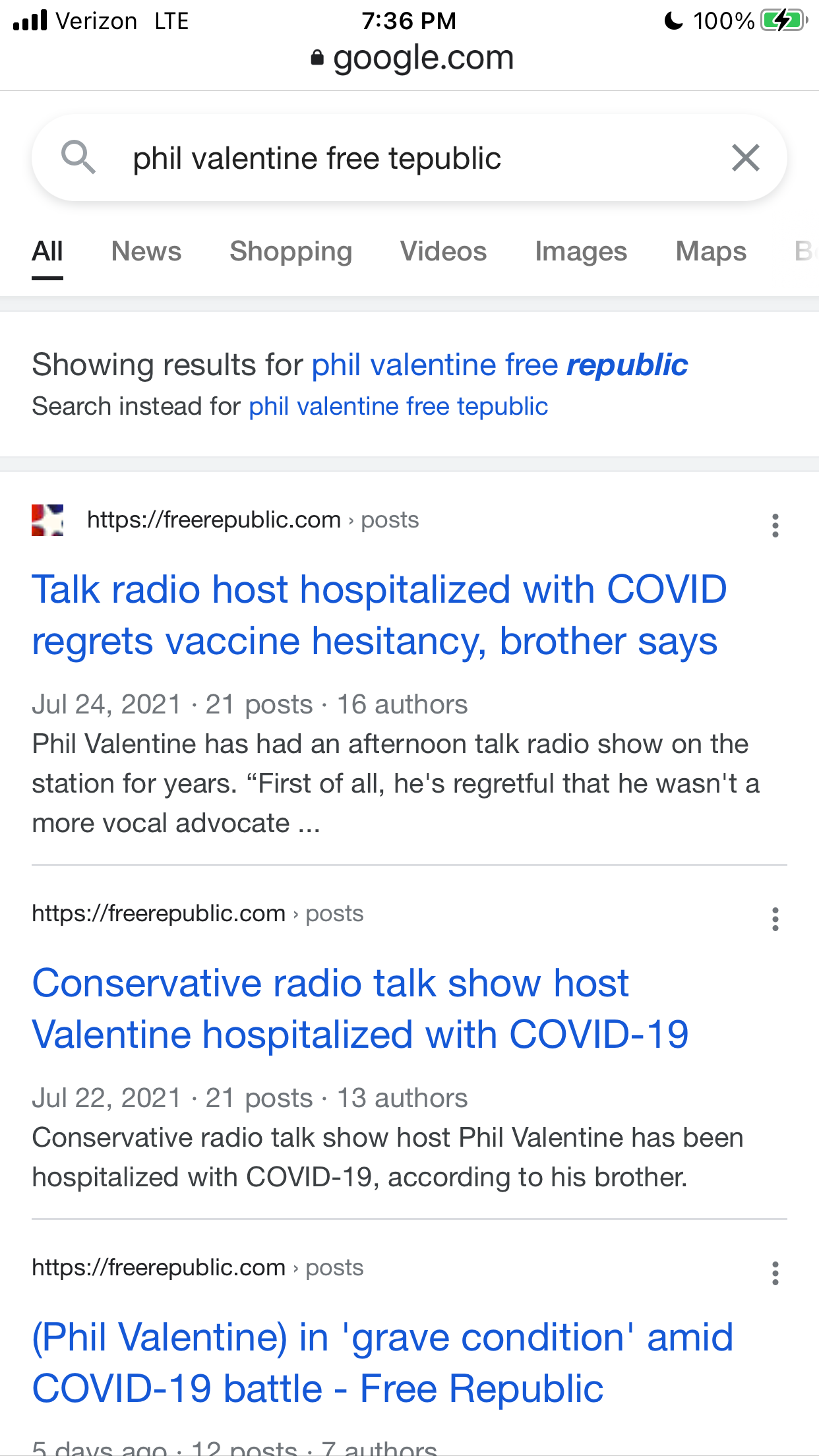Switch to the Images tab
Viewport: 819px width, 1456px height.
click(580, 251)
